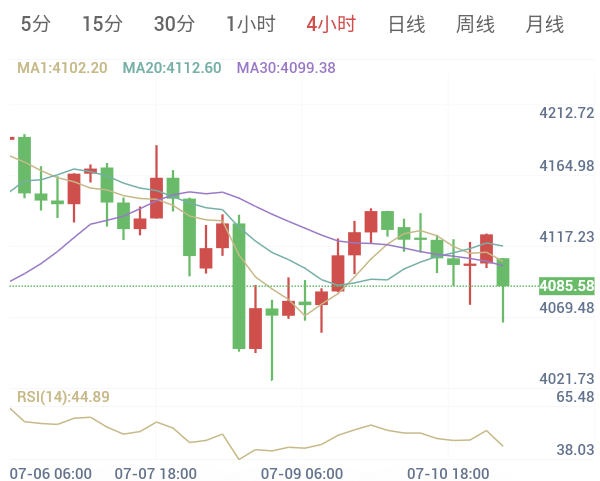Switch to the 月线 monthly chart

tap(545, 24)
